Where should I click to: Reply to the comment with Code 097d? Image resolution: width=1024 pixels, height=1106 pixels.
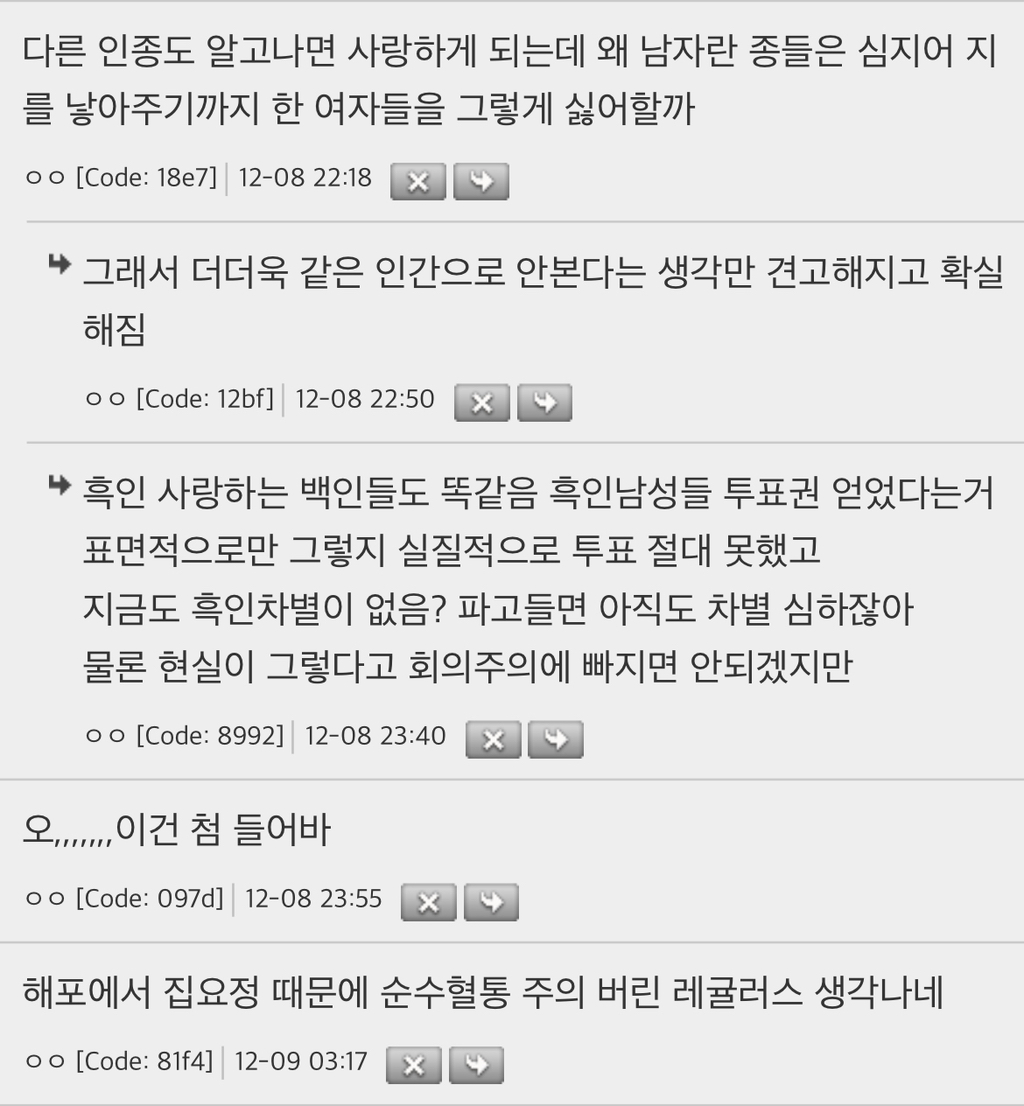tap(491, 902)
